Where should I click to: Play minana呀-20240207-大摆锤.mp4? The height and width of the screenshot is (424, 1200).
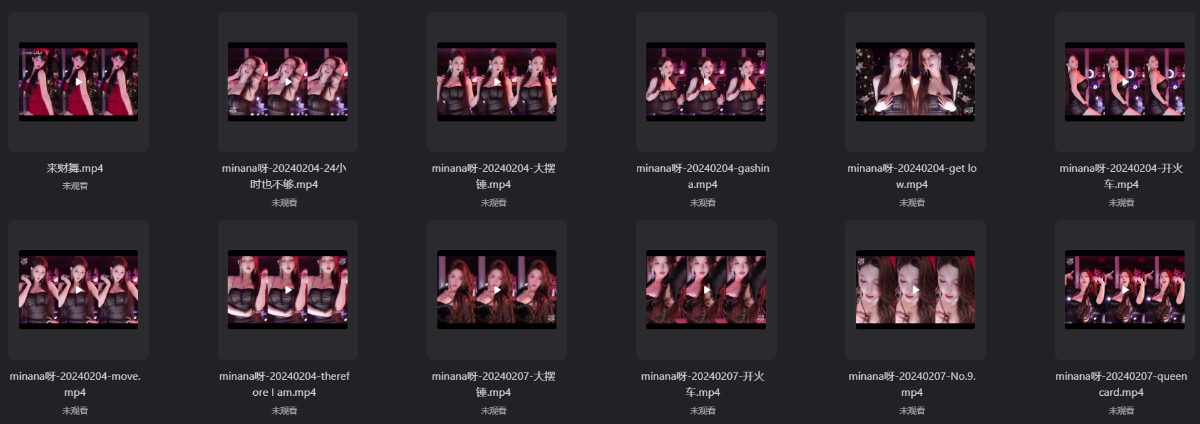pyautogui.click(x=496, y=290)
